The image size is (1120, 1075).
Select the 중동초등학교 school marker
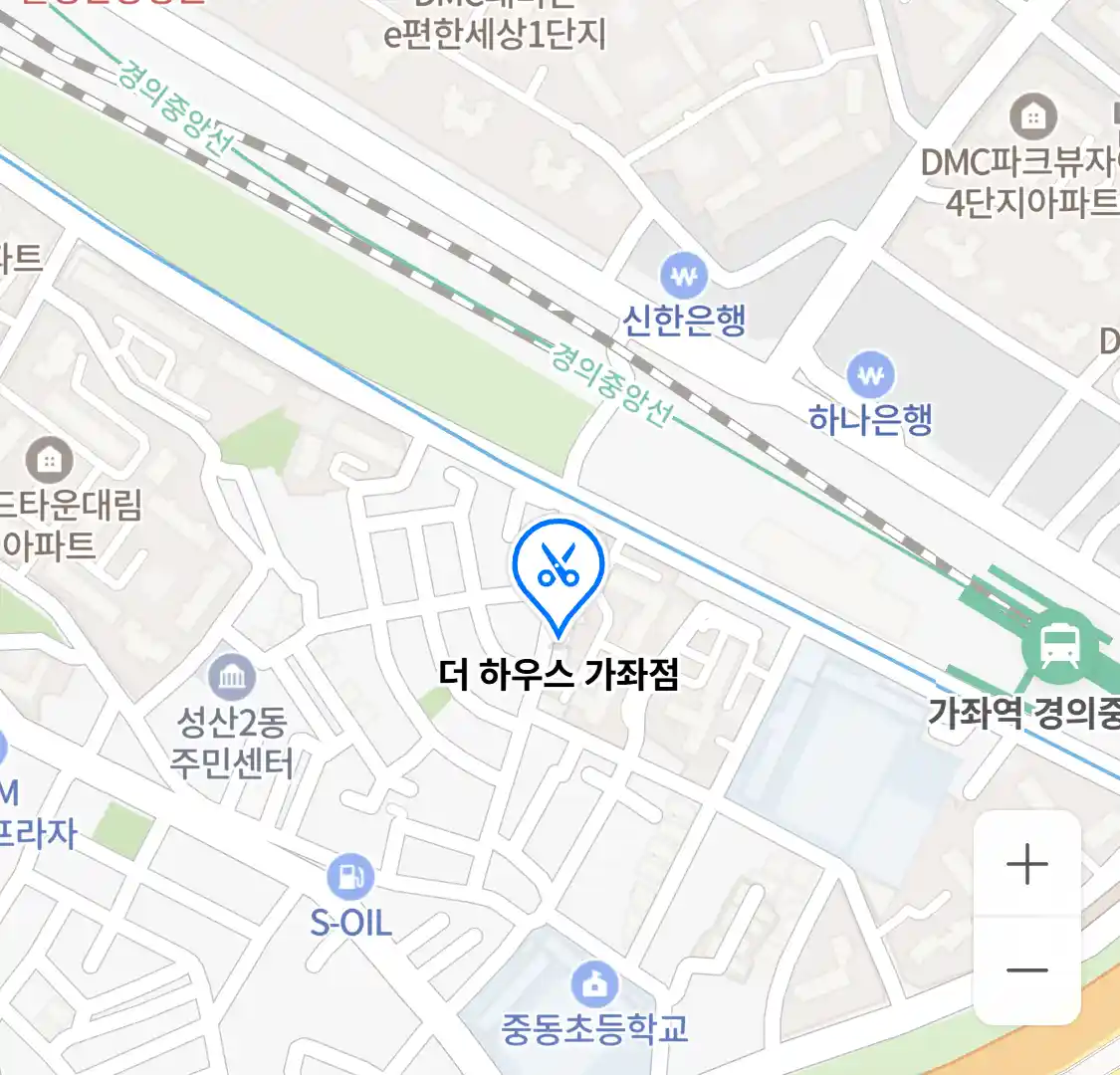(594, 985)
